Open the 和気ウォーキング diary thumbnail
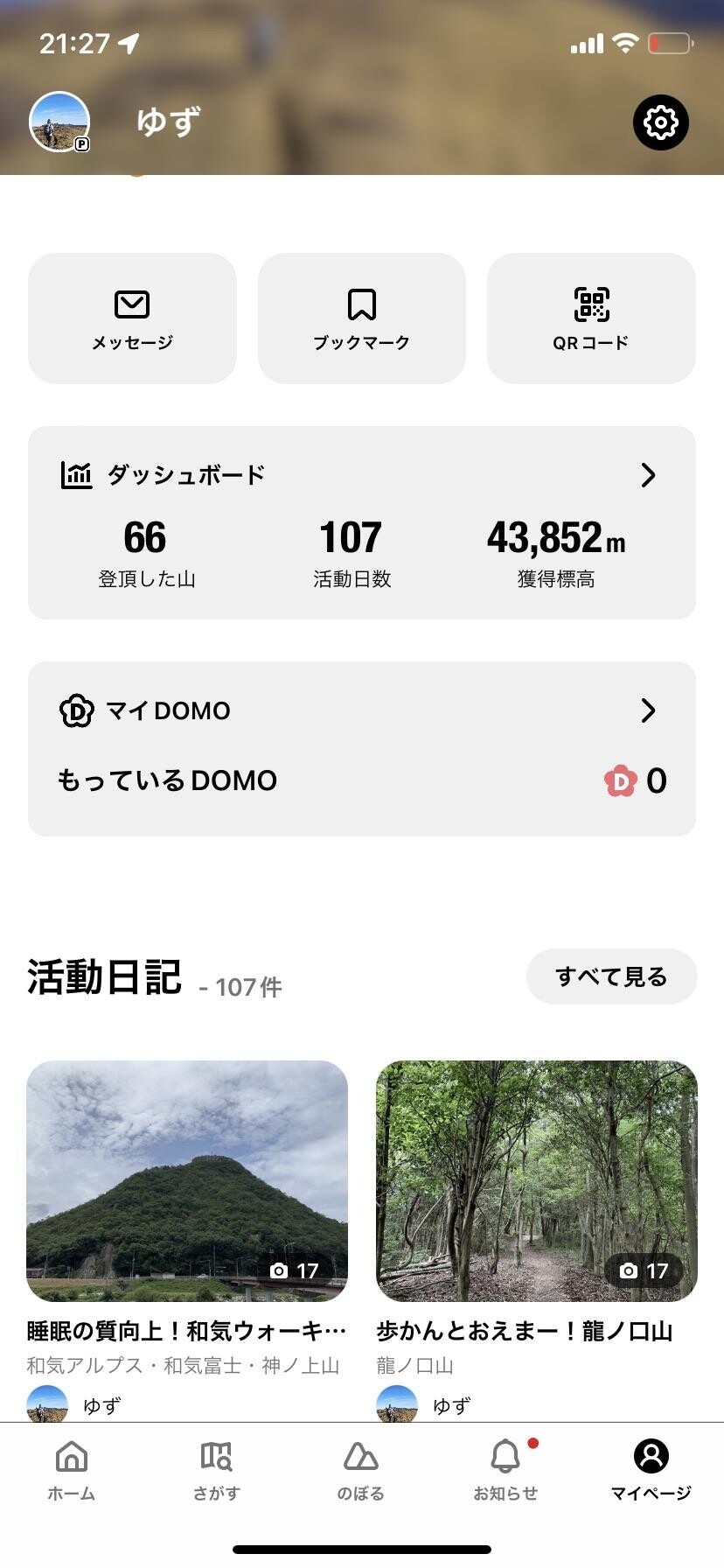The image size is (724, 1568). pyautogui.click(x=187, y=1181)
